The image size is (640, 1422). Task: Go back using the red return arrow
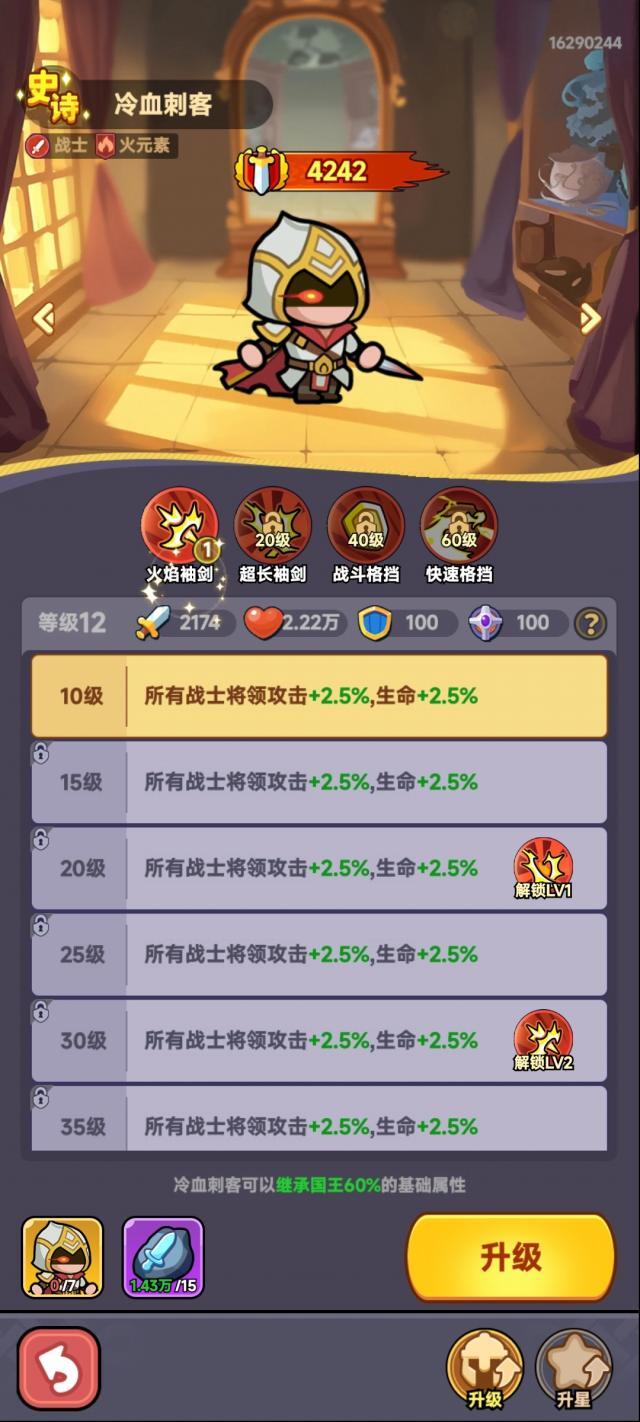tap(59, 1368)
